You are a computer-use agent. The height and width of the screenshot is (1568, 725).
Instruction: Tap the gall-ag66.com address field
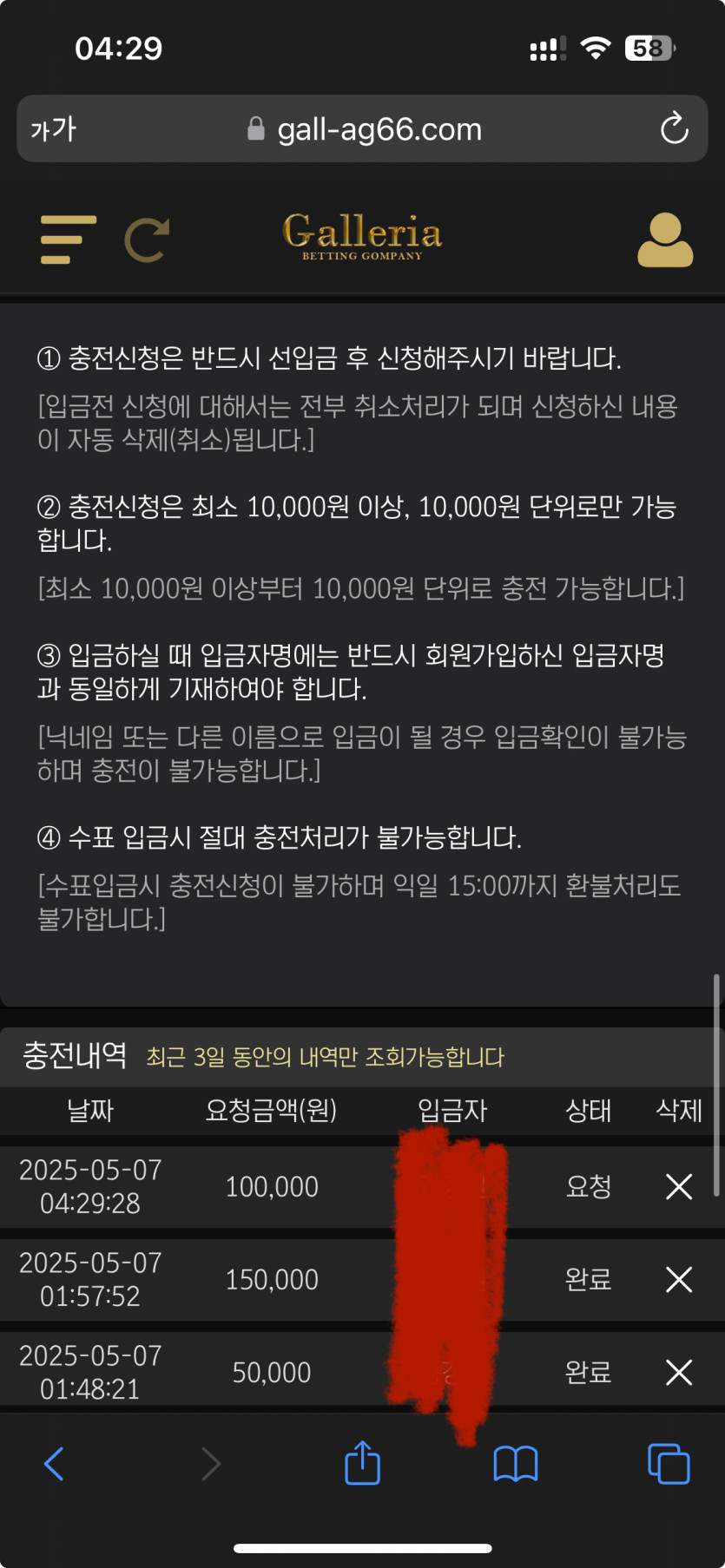[365, 129]
